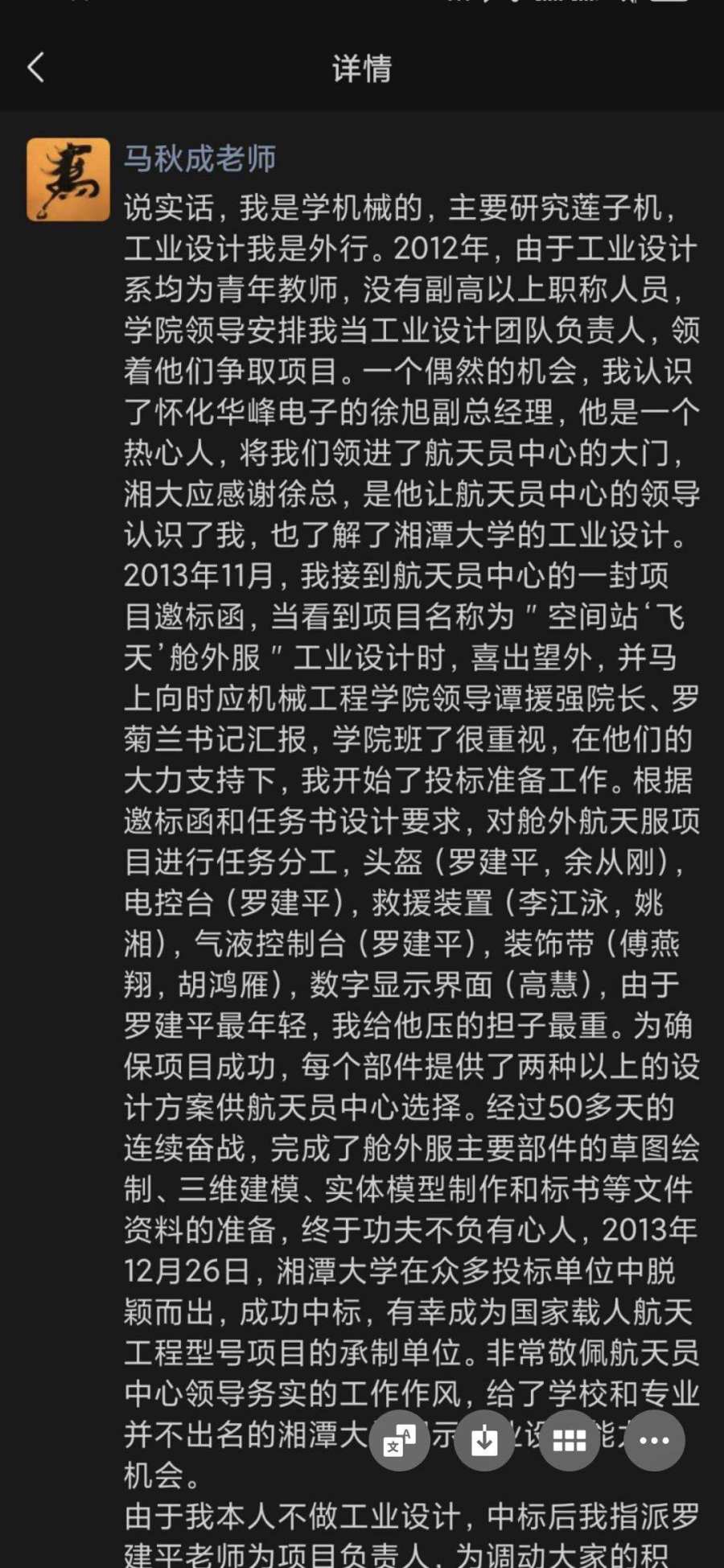Tap the 马秋成老师 name link
Screen dimensions: 724x1568
tap(200, 158)
